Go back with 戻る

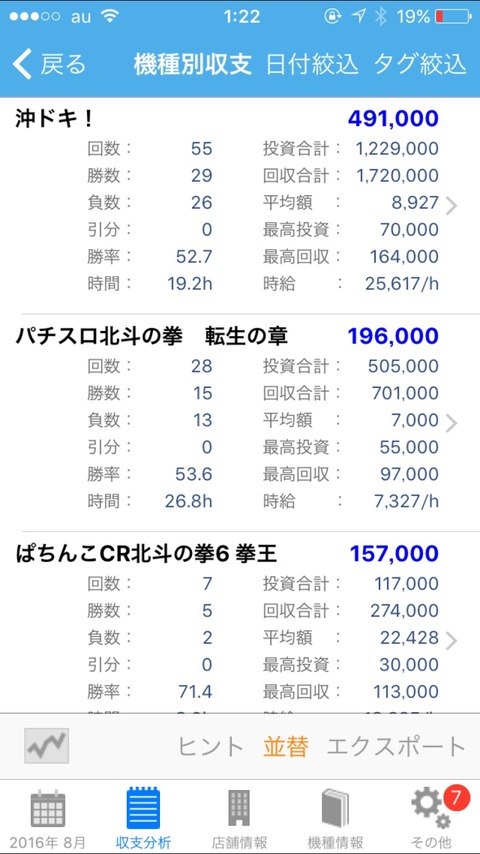(49, 64)
